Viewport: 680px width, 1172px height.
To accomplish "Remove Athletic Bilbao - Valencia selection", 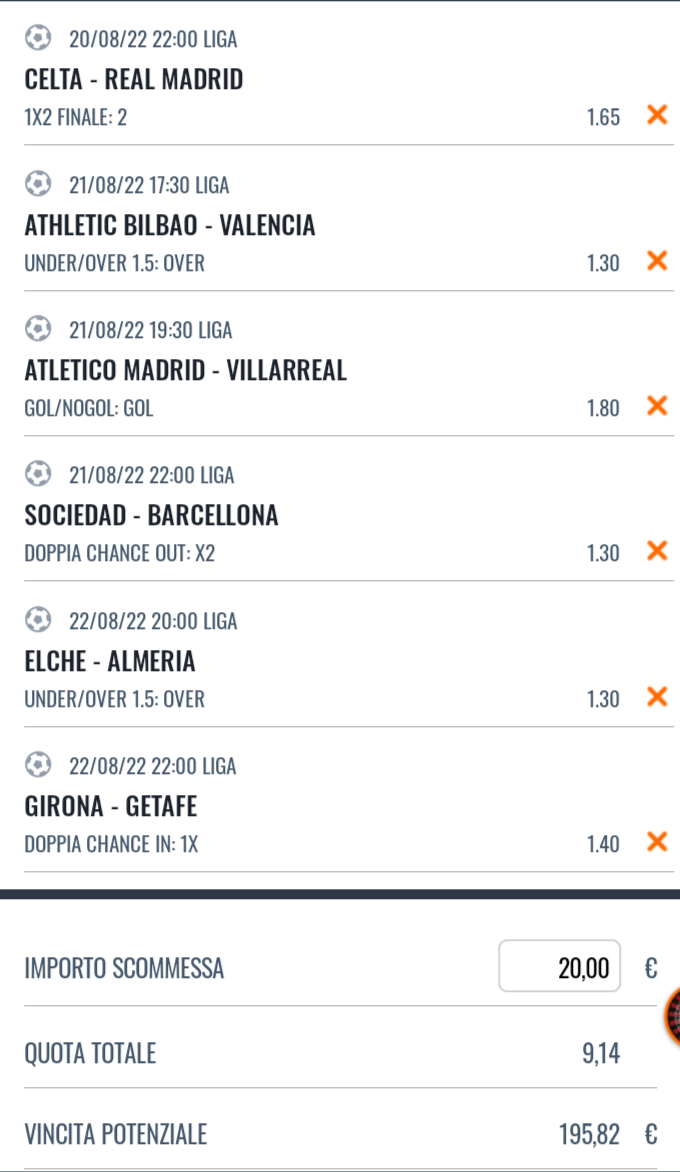I will point(657,261).
